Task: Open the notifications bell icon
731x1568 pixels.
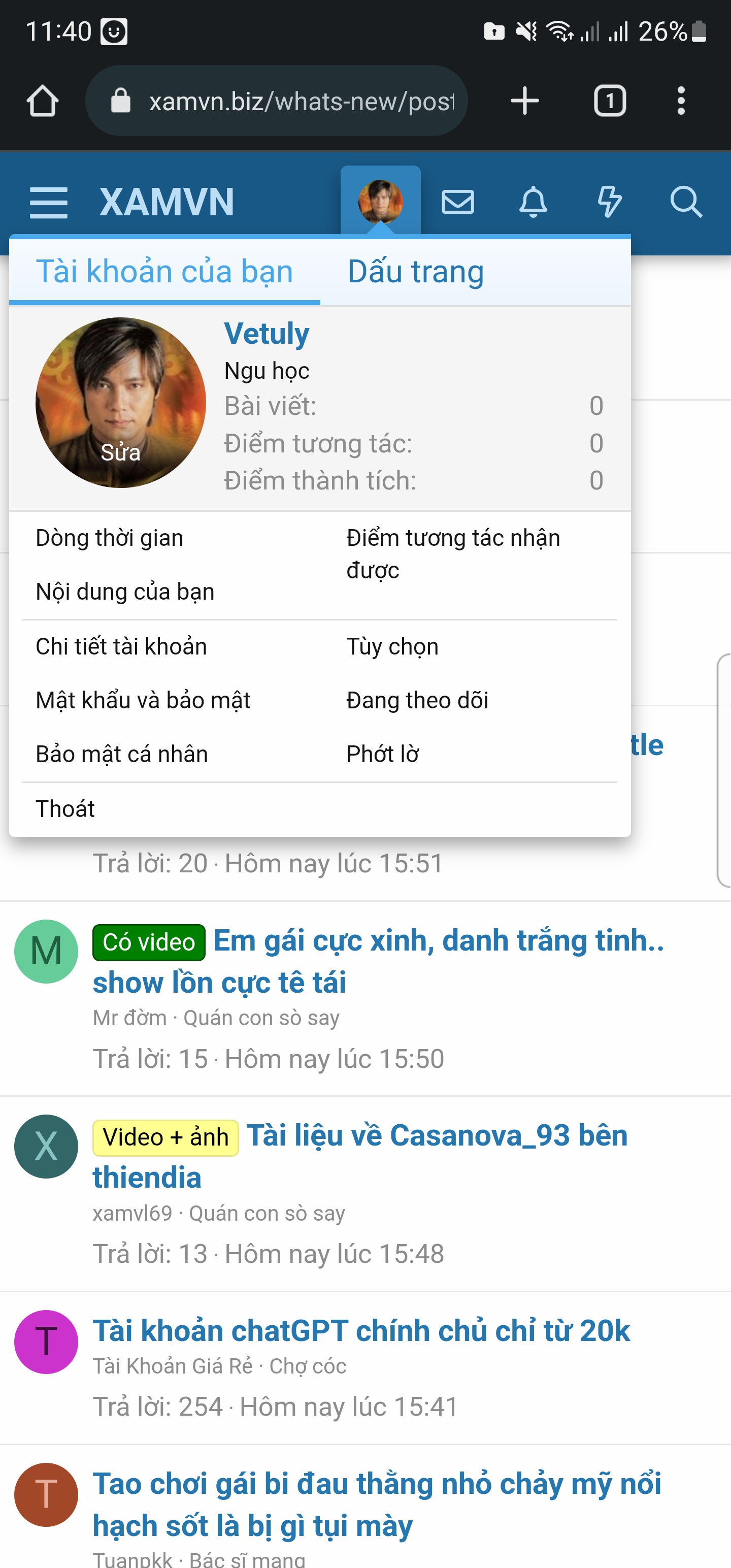Action: pos(534,202)
